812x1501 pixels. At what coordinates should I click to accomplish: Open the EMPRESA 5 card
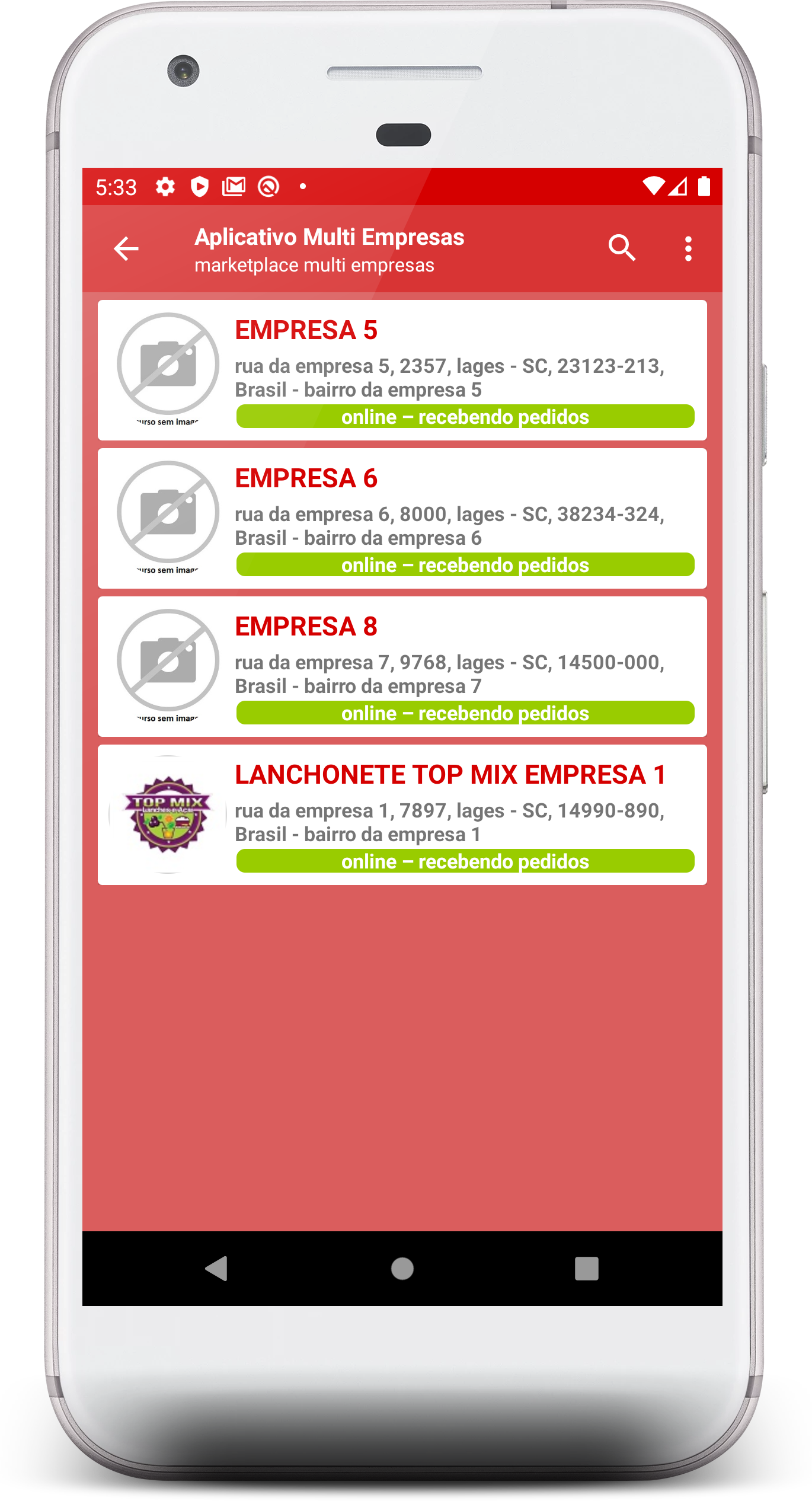click(x=402, y=370)
